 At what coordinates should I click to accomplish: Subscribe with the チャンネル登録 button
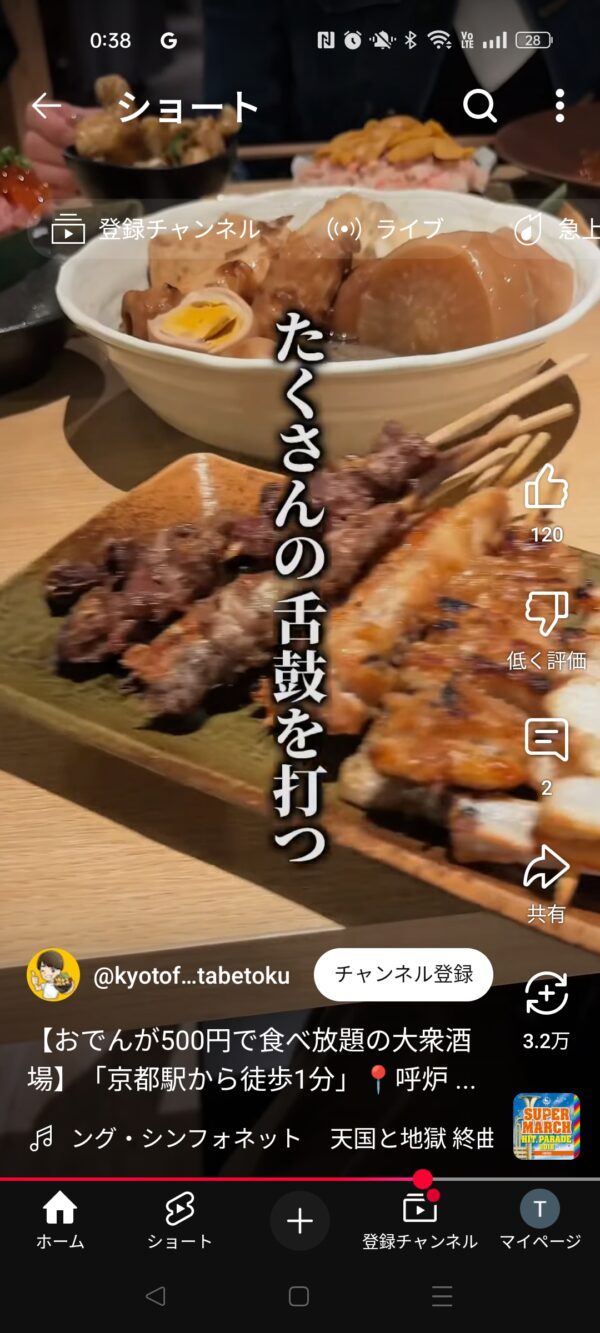(403, 974)
